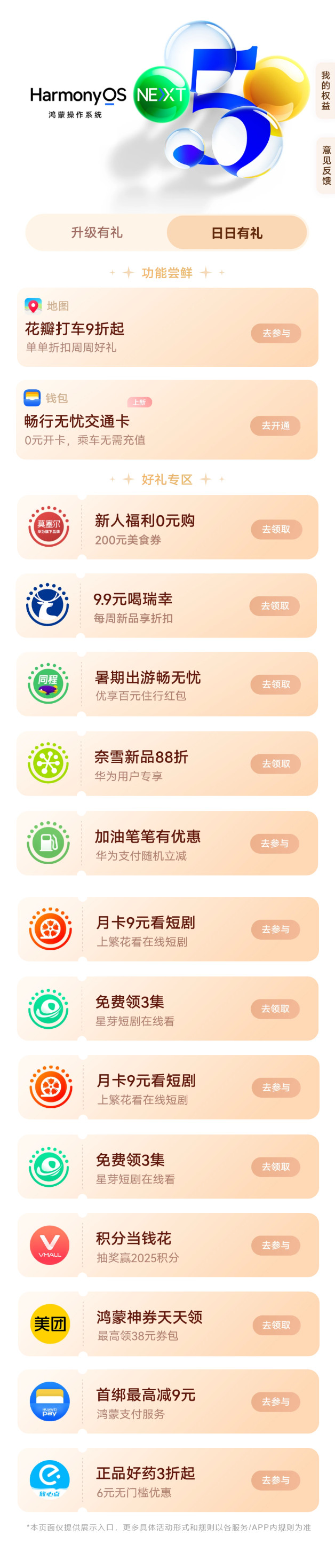The image size is (335, 1568).
Task: Claim 新人福利0元购 with 去领取
Action: point(276,529)
